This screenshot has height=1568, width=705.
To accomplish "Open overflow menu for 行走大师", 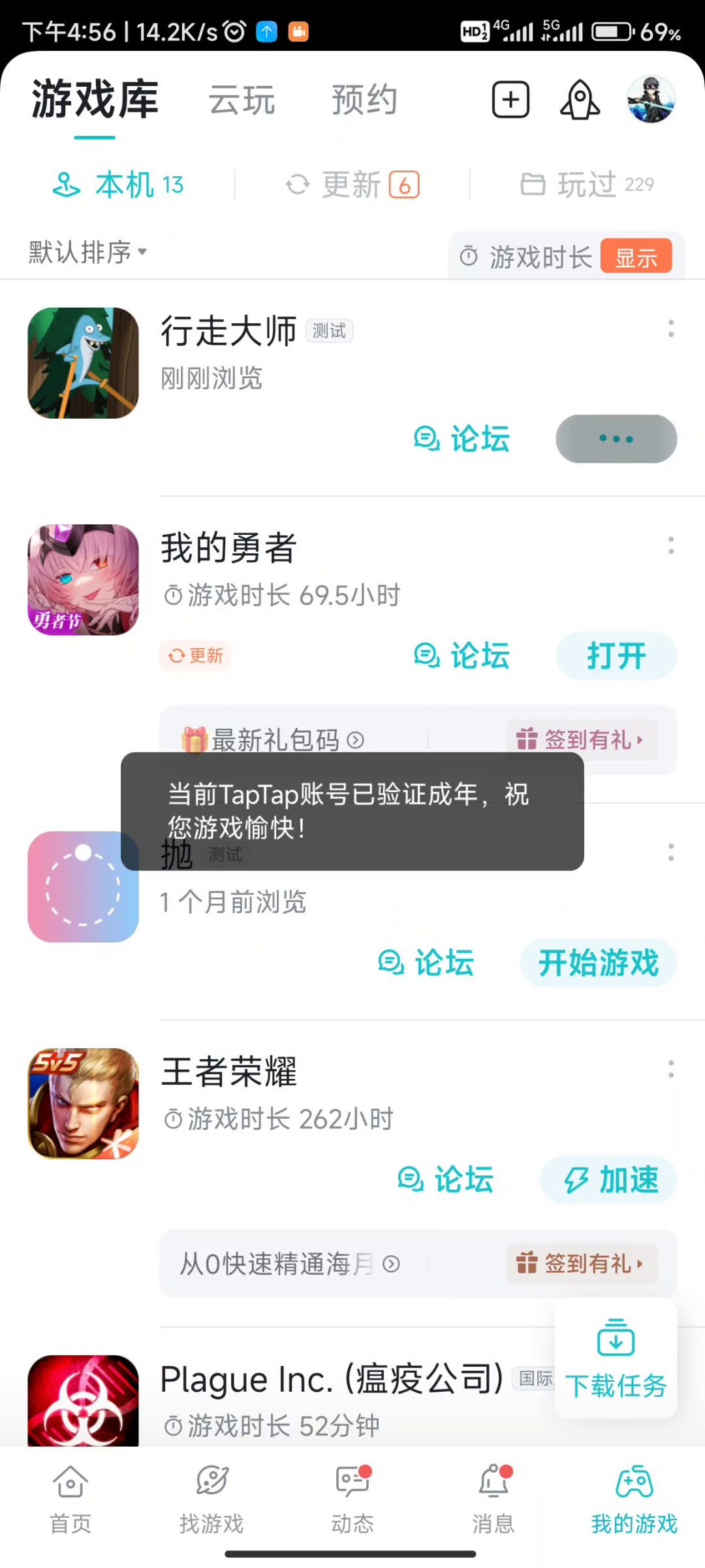I will pyautogui.click(x=670, y=328).
